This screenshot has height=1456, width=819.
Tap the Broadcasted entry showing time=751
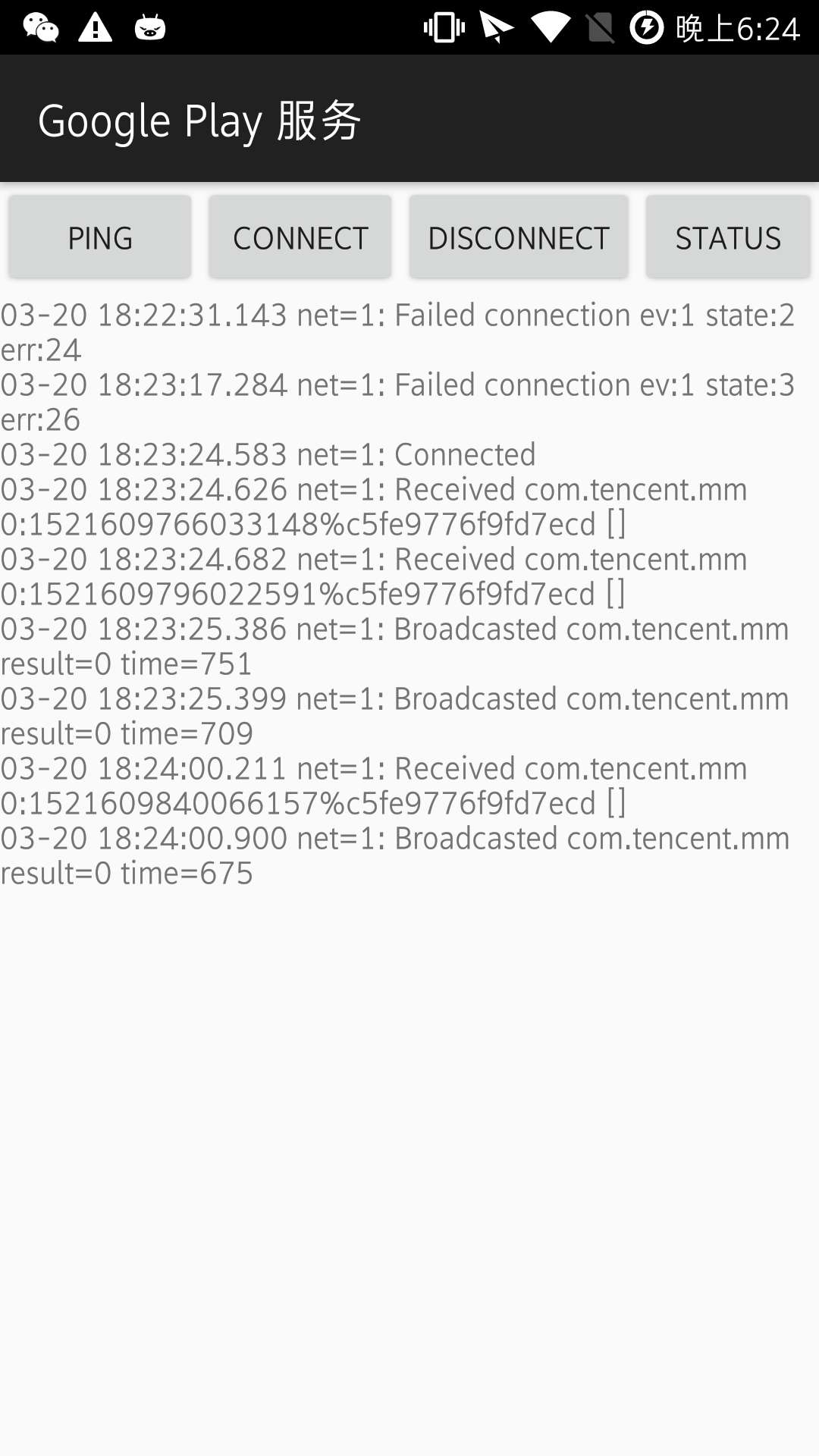(x=394, y=645)
